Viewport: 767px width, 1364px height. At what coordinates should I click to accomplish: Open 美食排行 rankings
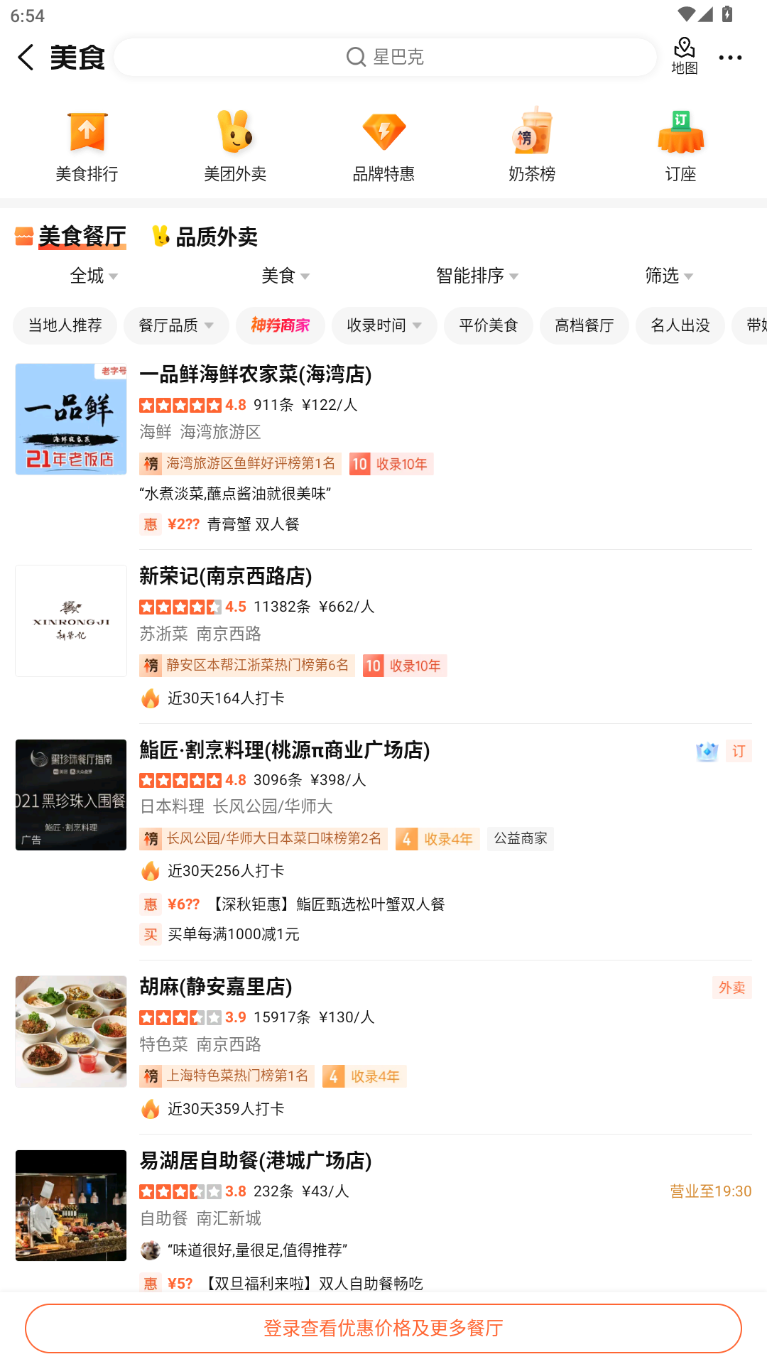[87, 145]
